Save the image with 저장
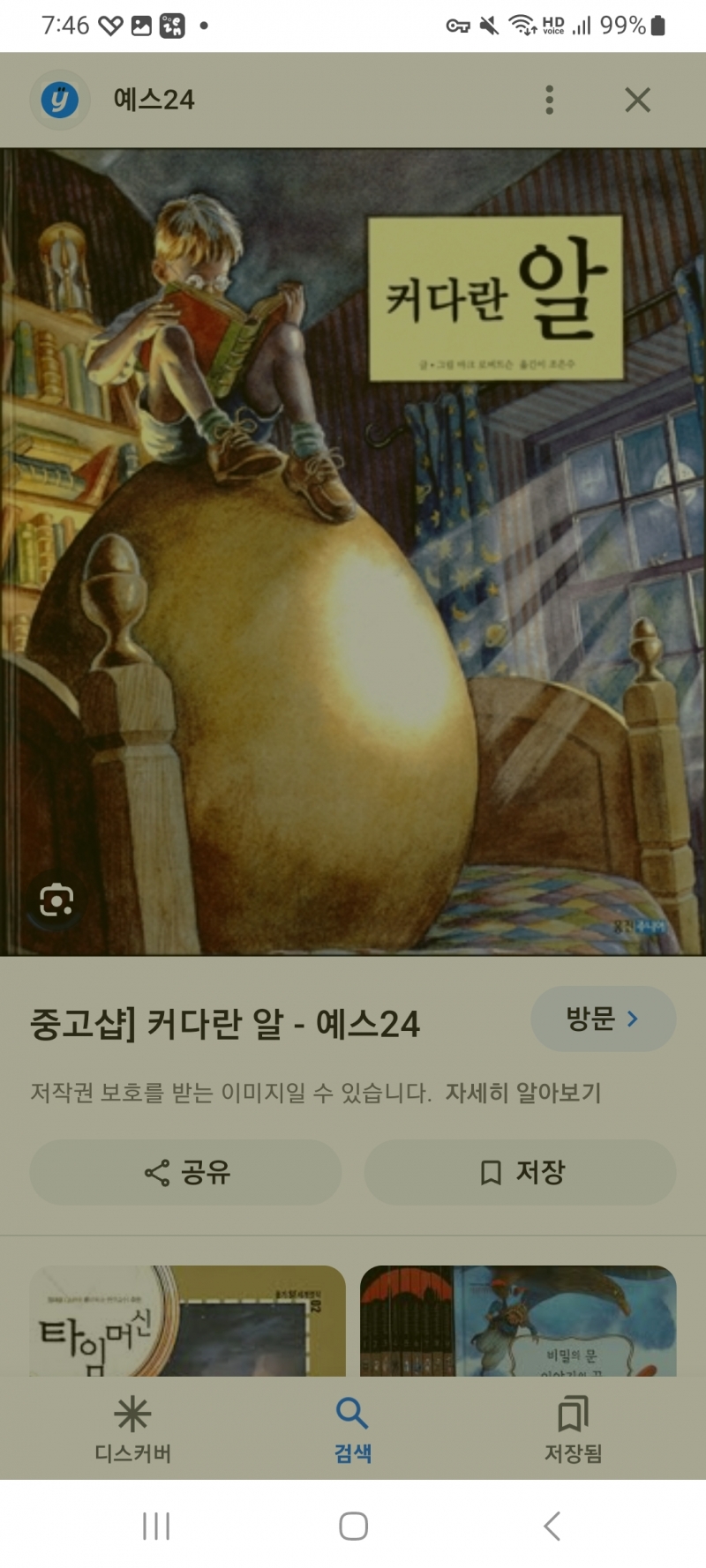This screenshot has width=706, height=1568. (x=520, y=1172)
